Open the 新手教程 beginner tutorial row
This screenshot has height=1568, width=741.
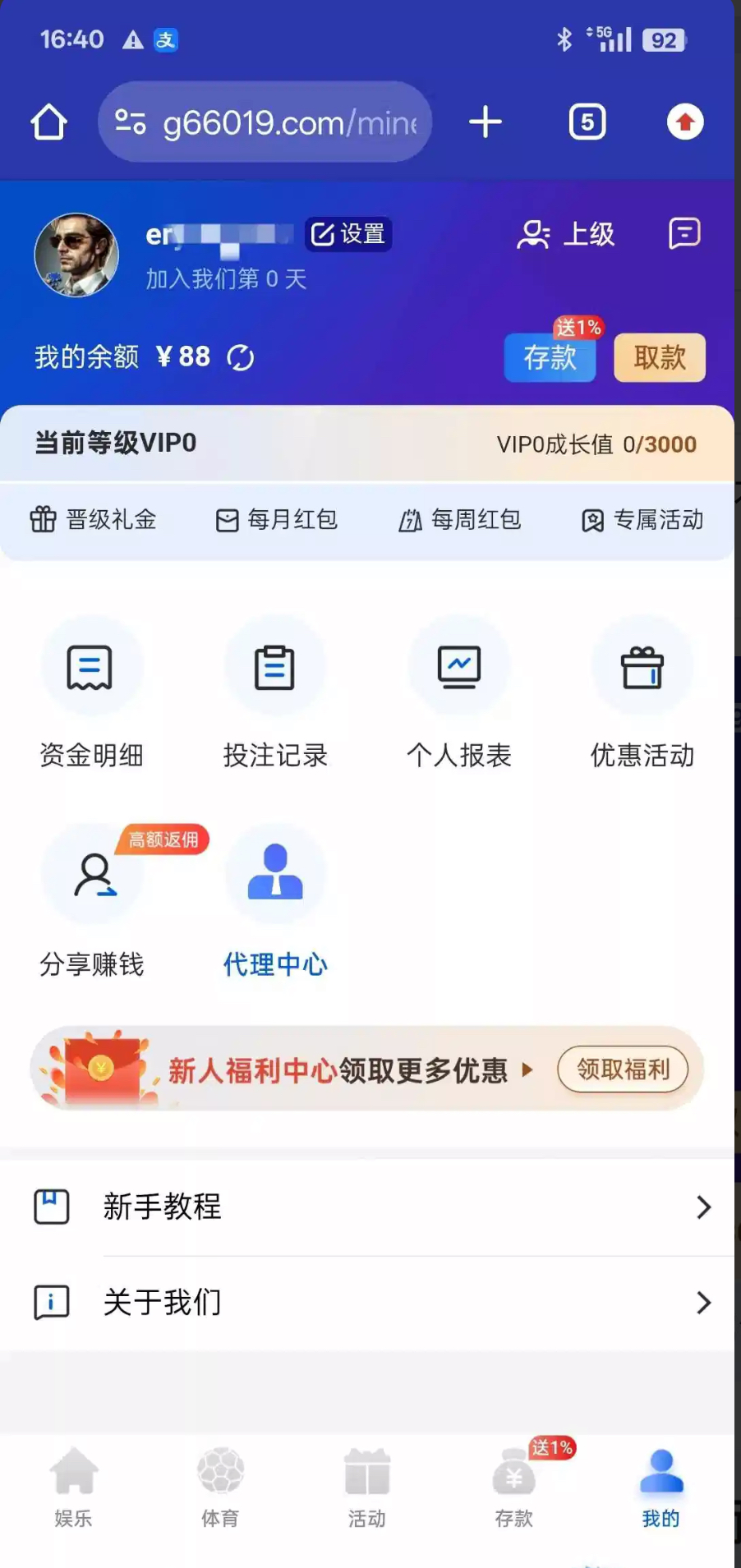pyautogui.click(x=370, y=1207)
